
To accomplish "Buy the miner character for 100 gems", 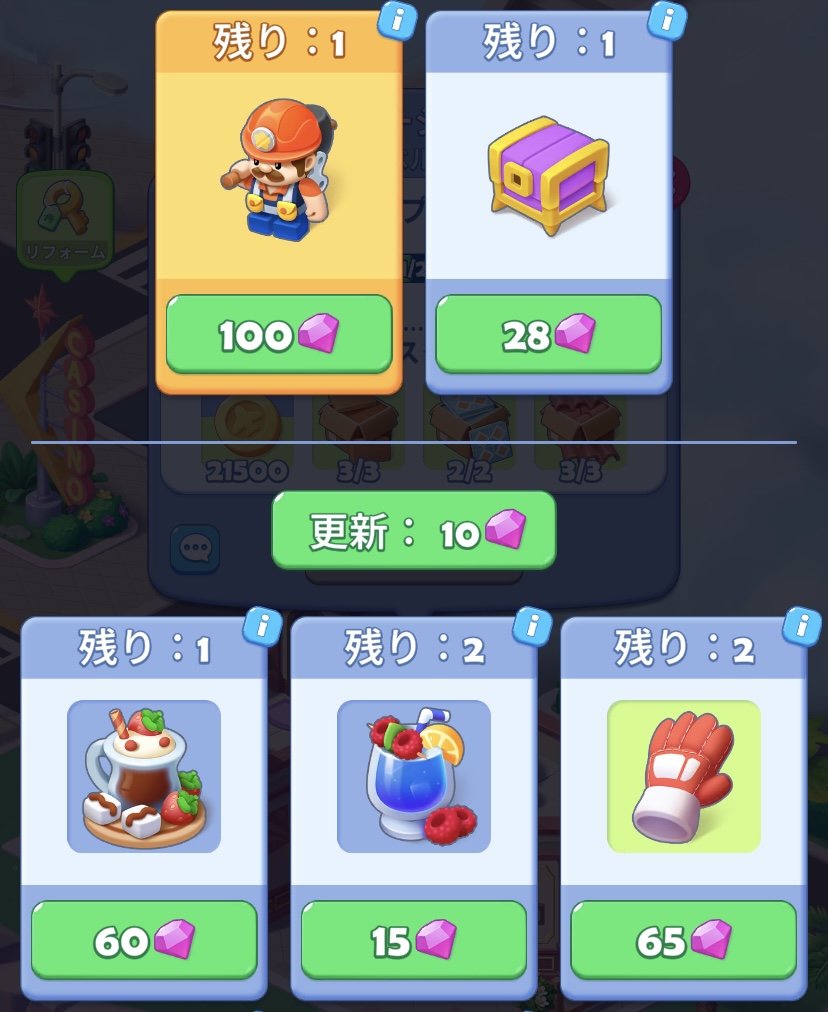I will point(278,335).
